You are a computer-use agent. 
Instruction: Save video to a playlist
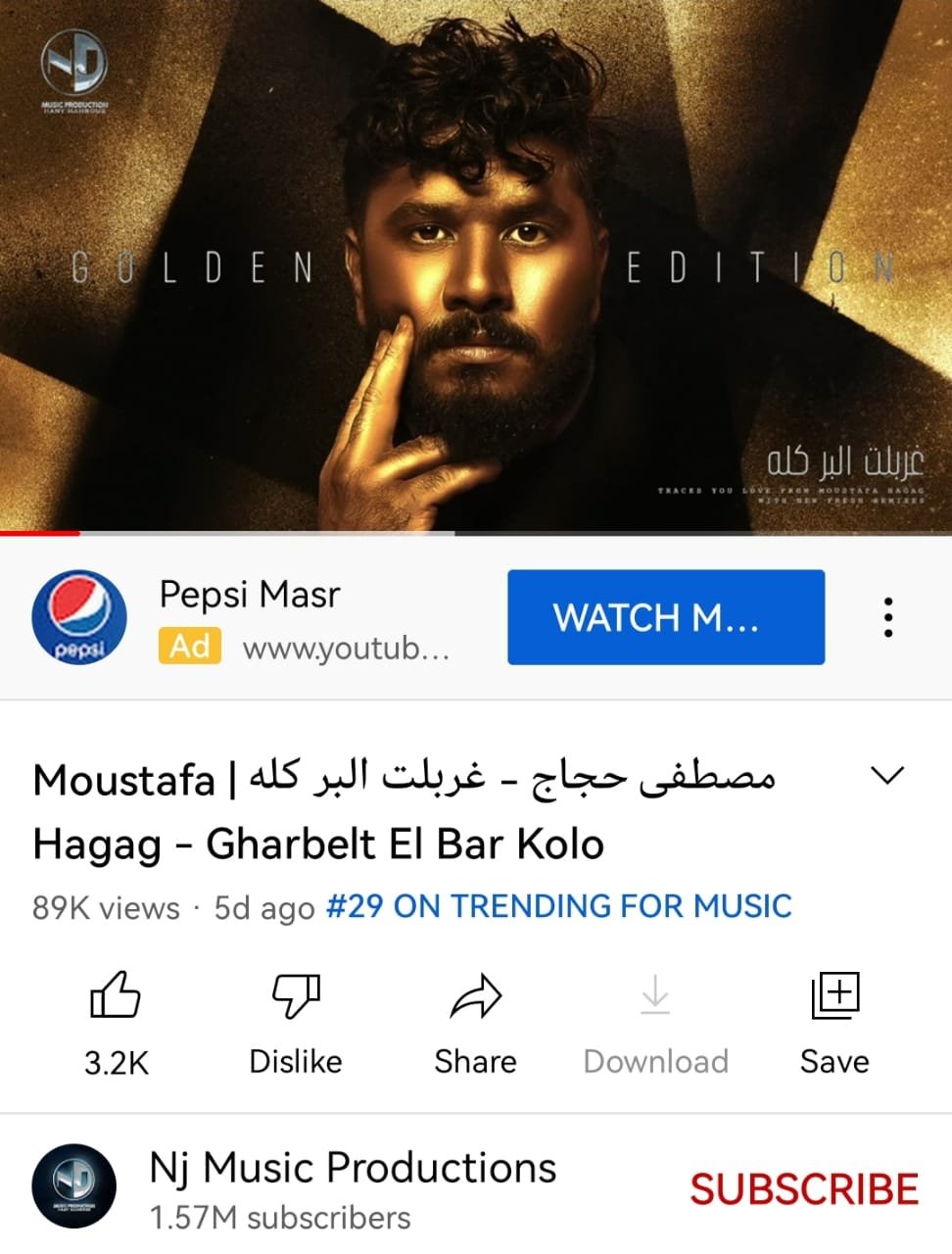[x=834, y=1021]
